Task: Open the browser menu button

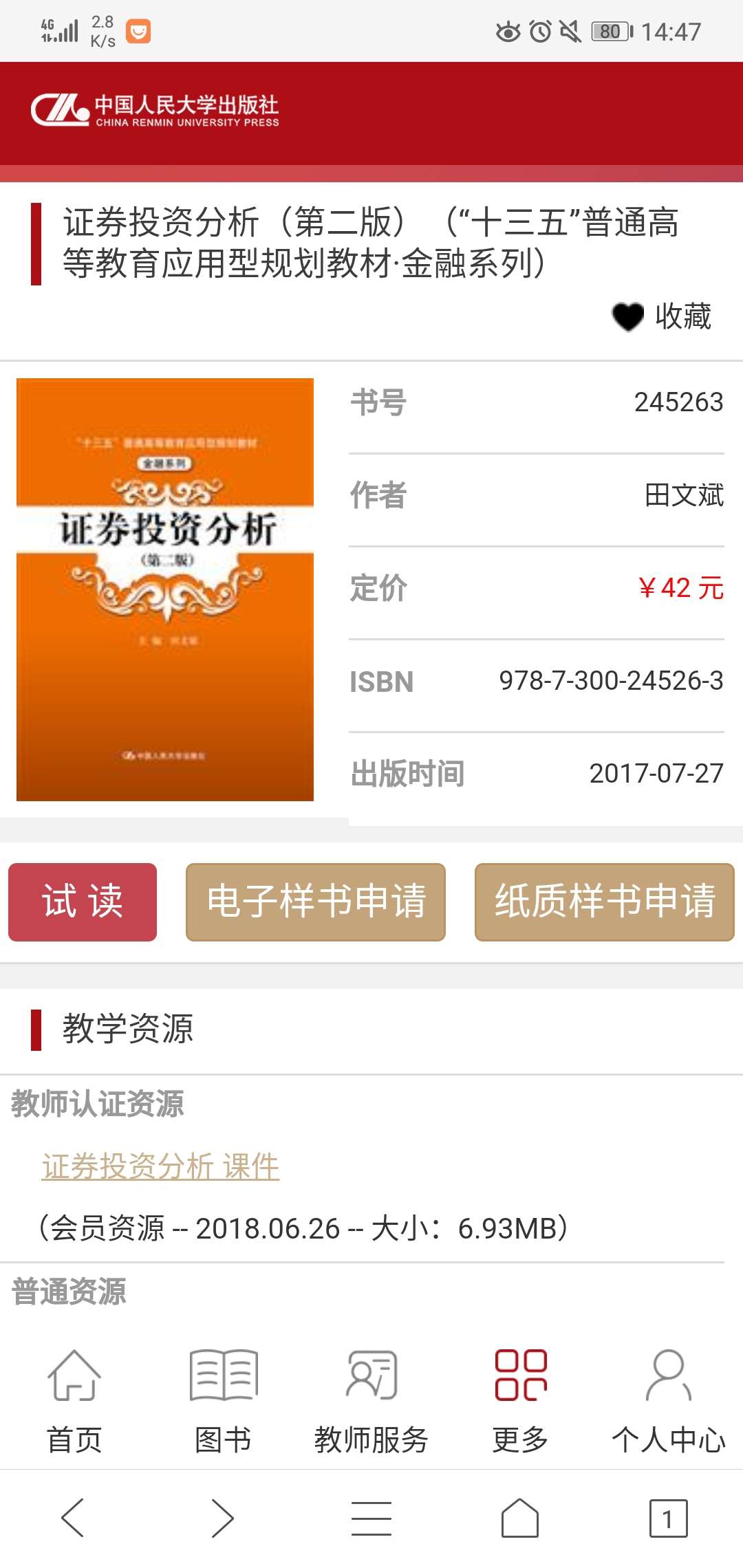Action: coord(371,1518)
